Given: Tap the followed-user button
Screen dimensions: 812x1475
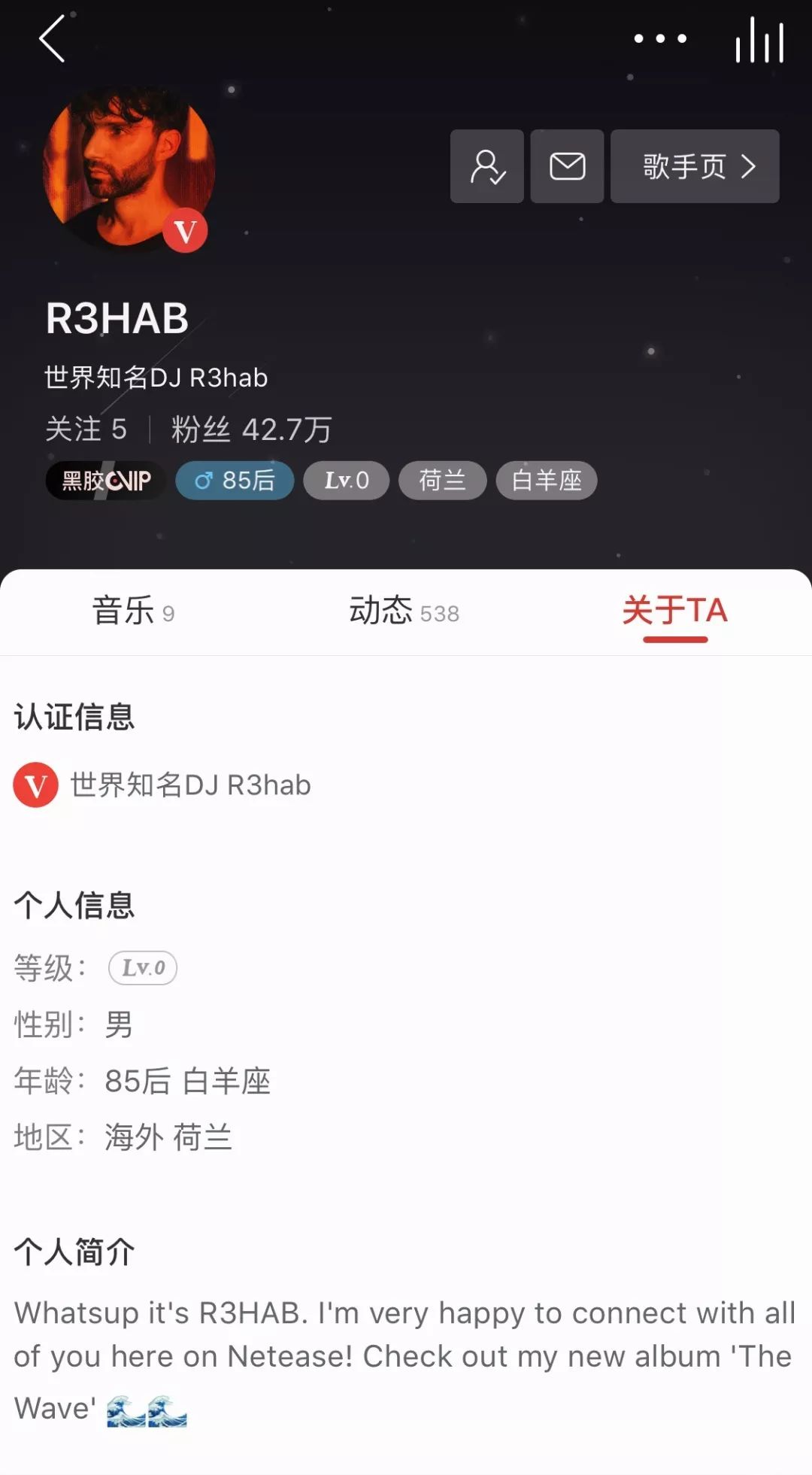Looking at the screenshot, I should click(x=487, y=166).
